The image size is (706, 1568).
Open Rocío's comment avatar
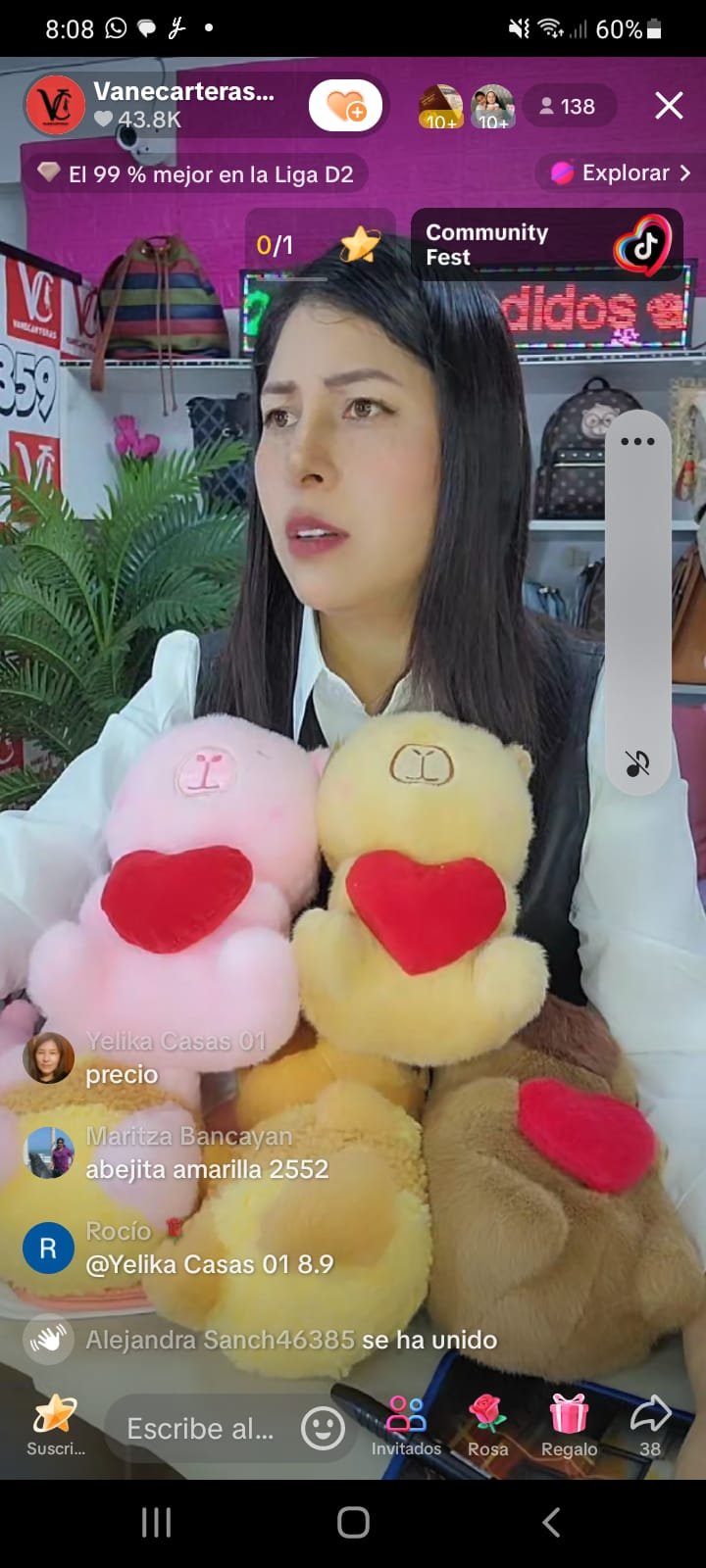click(48, 1248)
